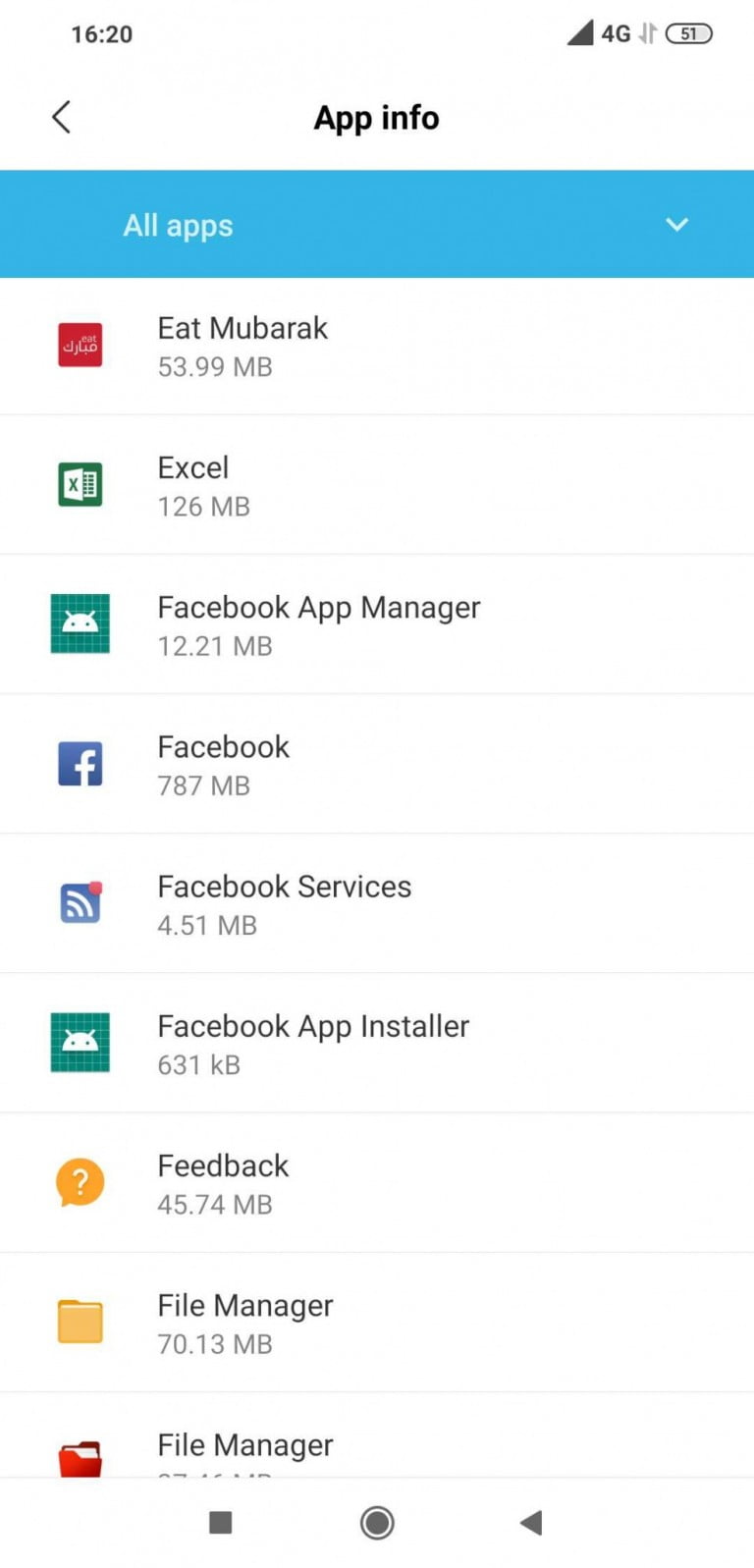Open Excel app details

click(376, 484)
